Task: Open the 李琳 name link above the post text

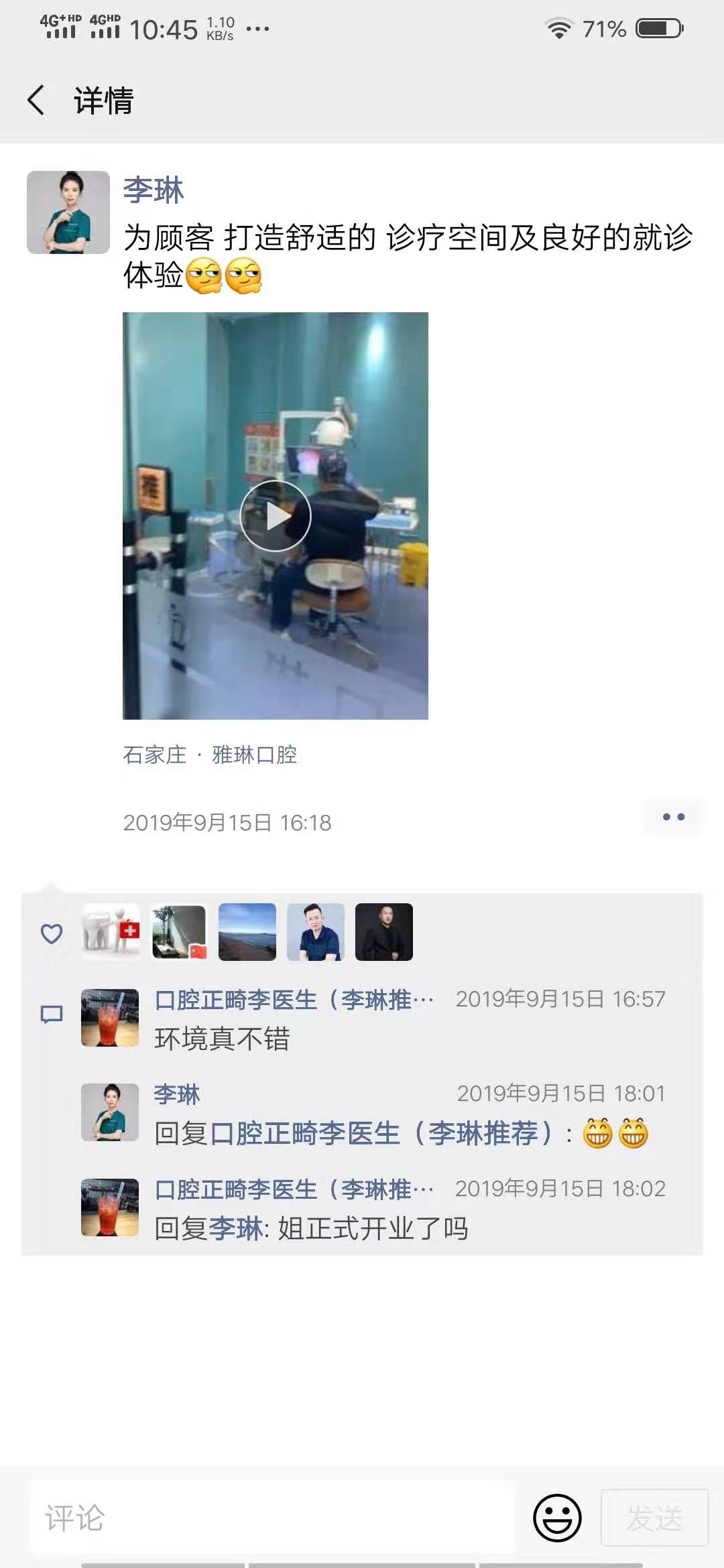Action: (154, 190)
